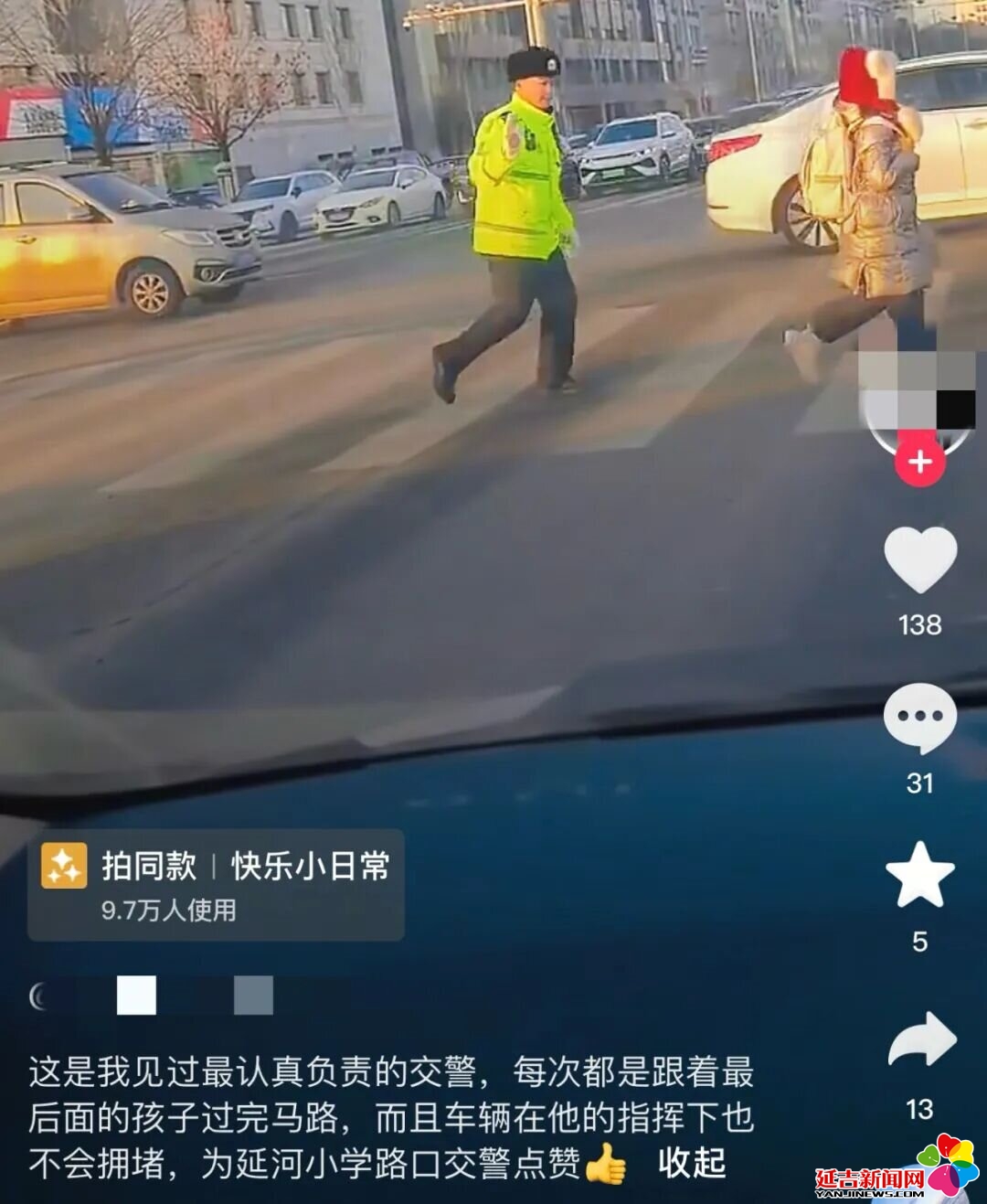Image resolution: width=987 pixels, height=1204 pixels.
Task: Follow the creator with the plus button
Action: click(x=919, y=462)
